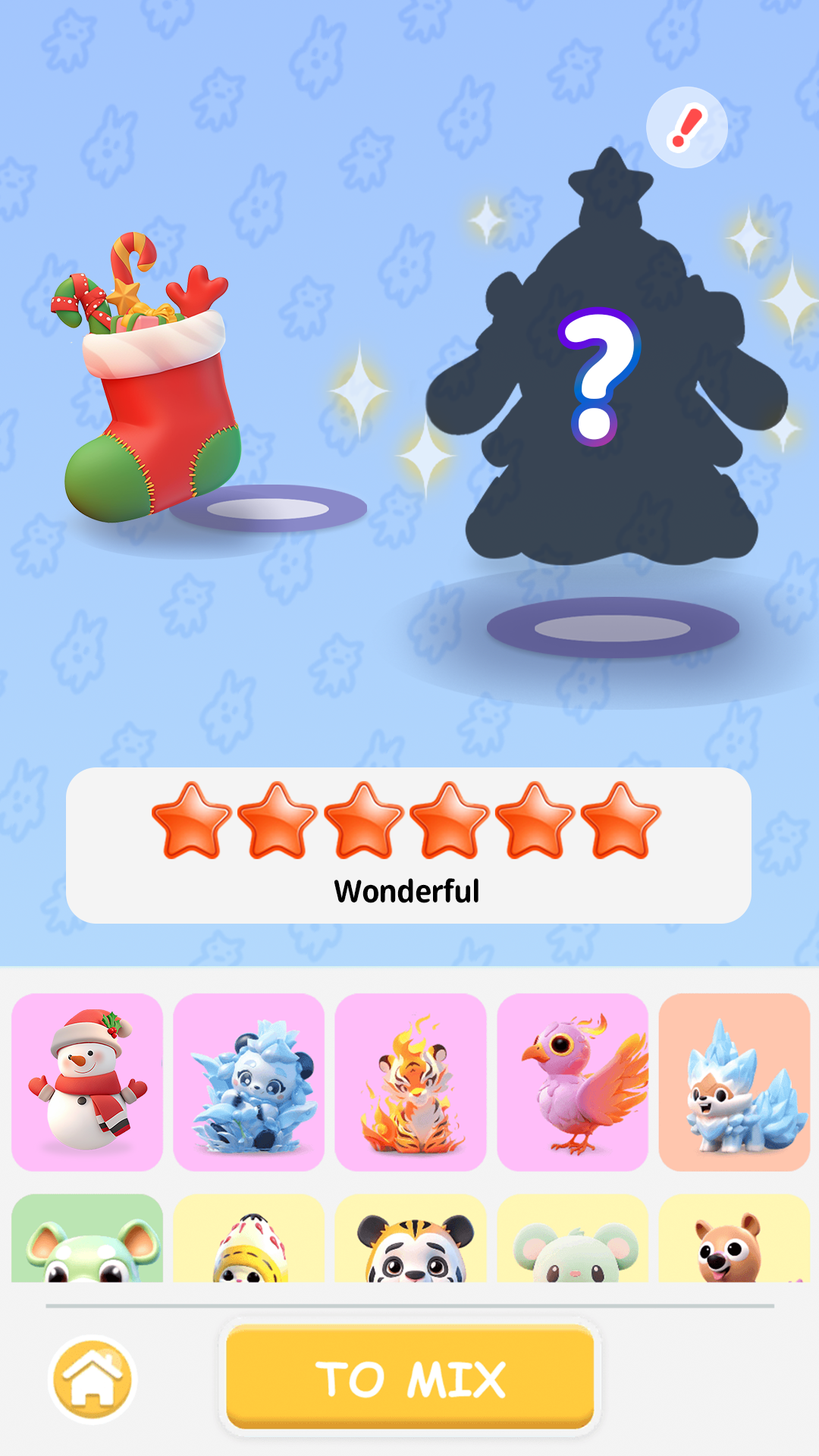The height and width of the screenshot is (1456, 819).
Task: Select the pink phoenix bird tile
Action: (x=573, y=1082)
